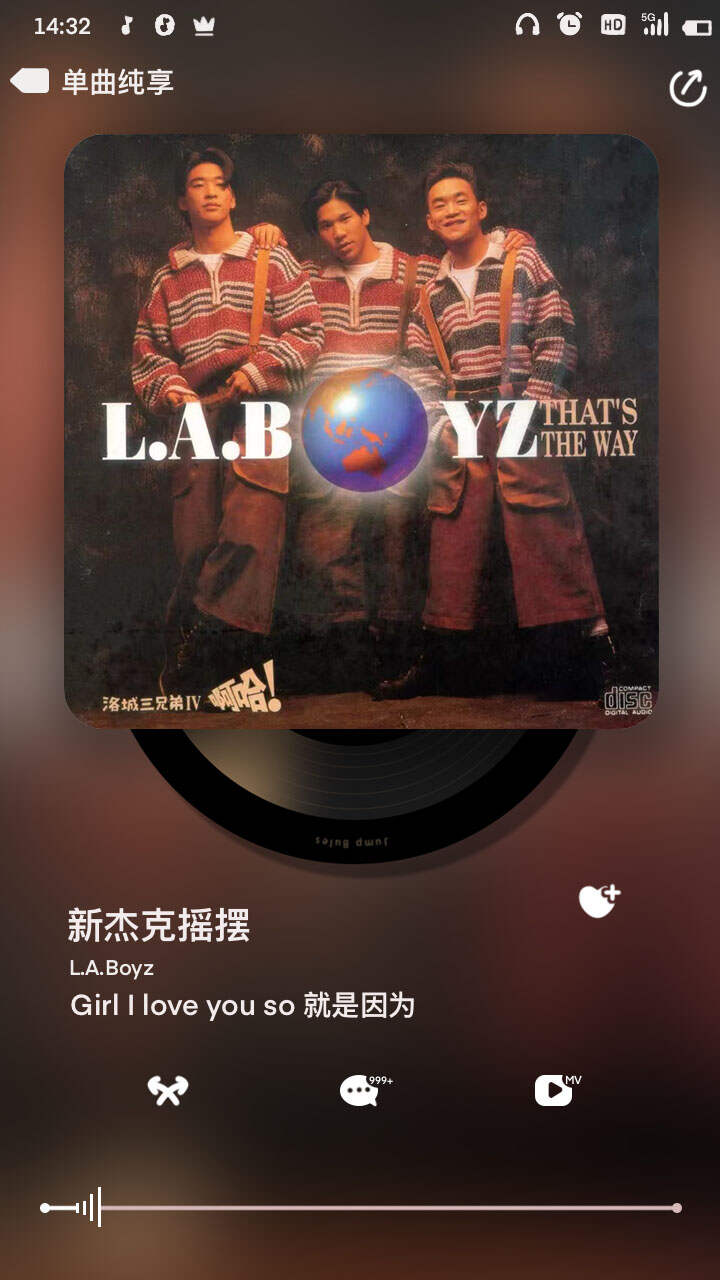The image size is (720, 1280).
Task: Tap the crossed-hammers icon below lyrics
Action: point(168,1090)
